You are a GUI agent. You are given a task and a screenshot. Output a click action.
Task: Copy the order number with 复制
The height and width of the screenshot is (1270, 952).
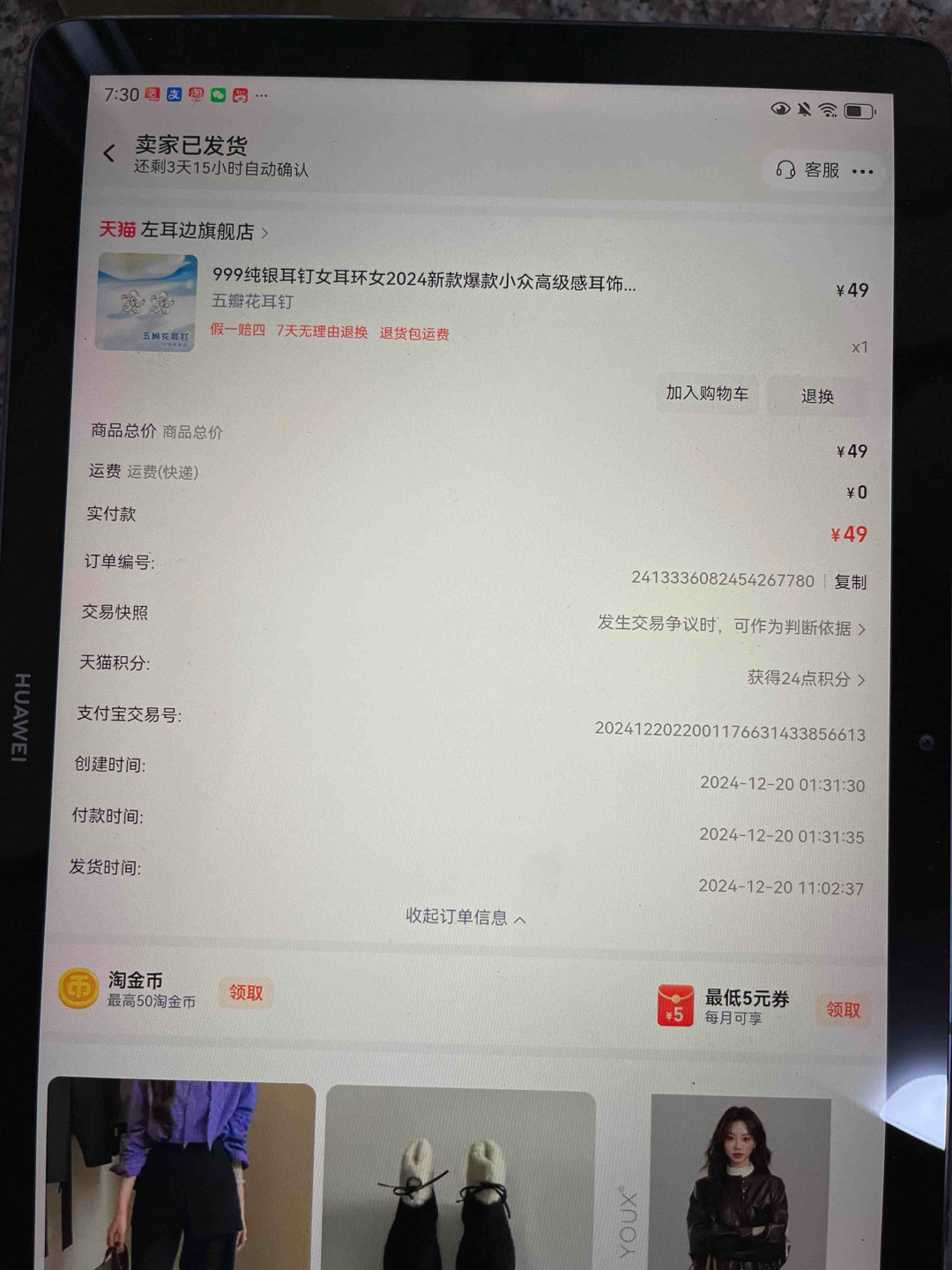click(x=850, y=582)
